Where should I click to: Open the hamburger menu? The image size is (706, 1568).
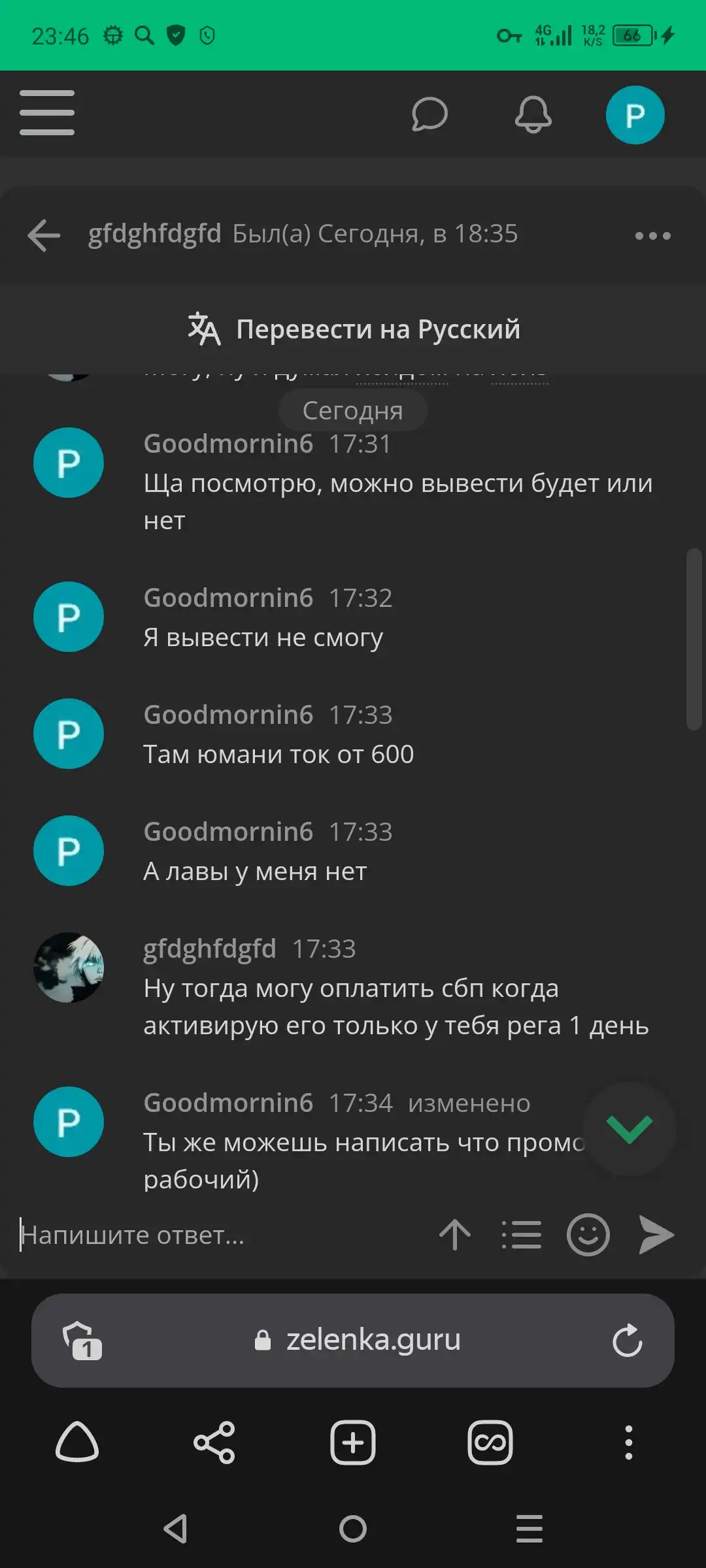(x=47, y=113)
